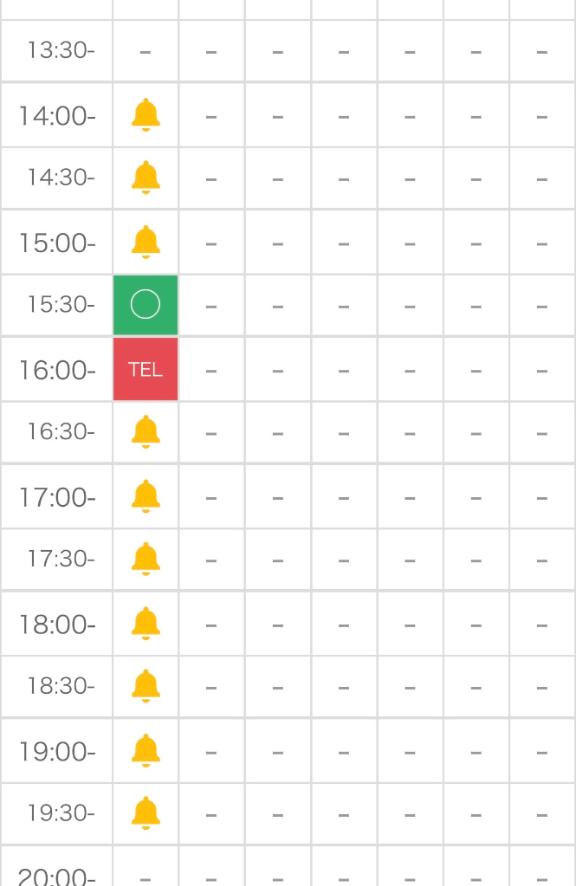Tap the bell icon at 16:30
Image resolution: width=576 pixels, height=886 pixels.
coord(146,432)
